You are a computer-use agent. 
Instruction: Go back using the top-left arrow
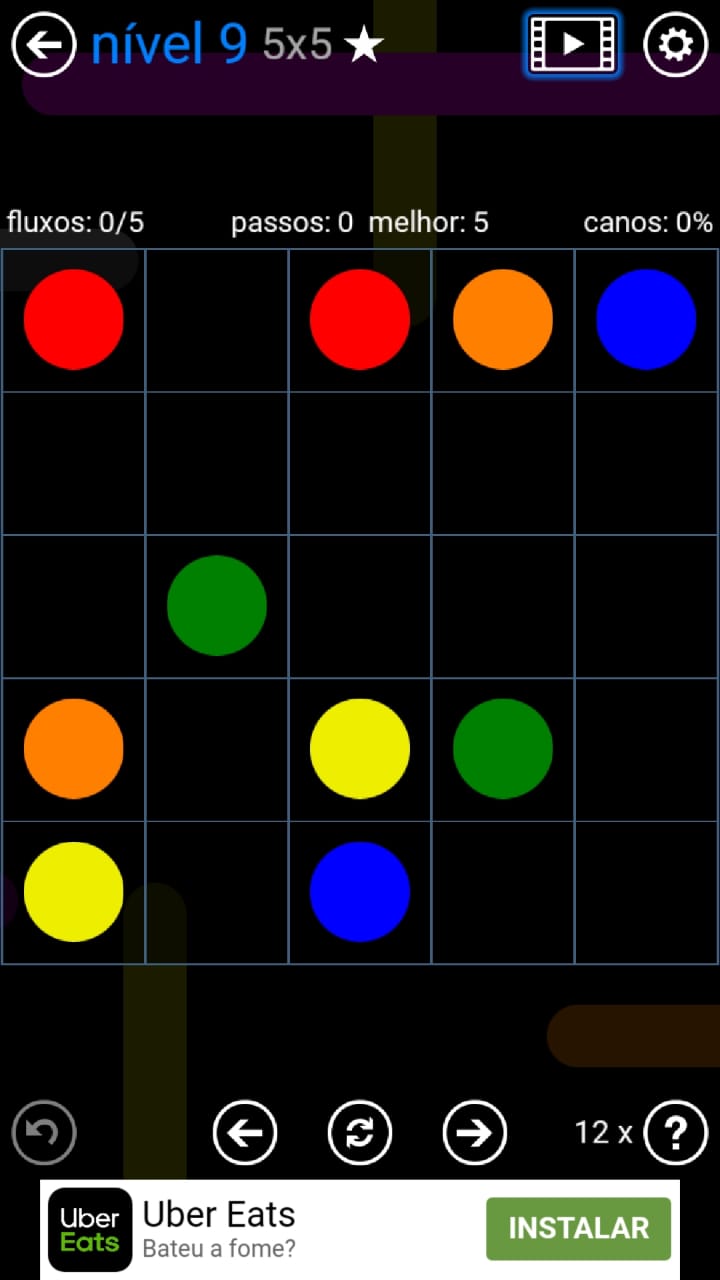point(44,45)
